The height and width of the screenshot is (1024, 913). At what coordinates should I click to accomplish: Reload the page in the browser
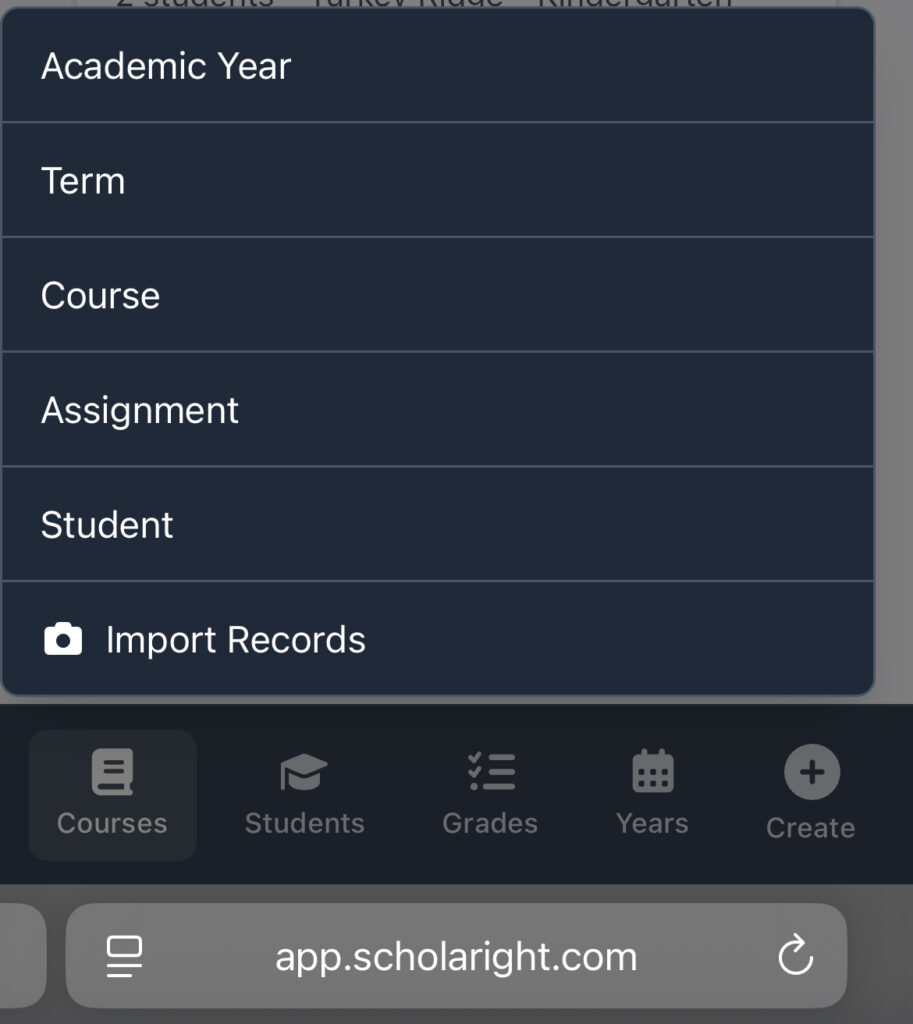[x=796, y=957]
